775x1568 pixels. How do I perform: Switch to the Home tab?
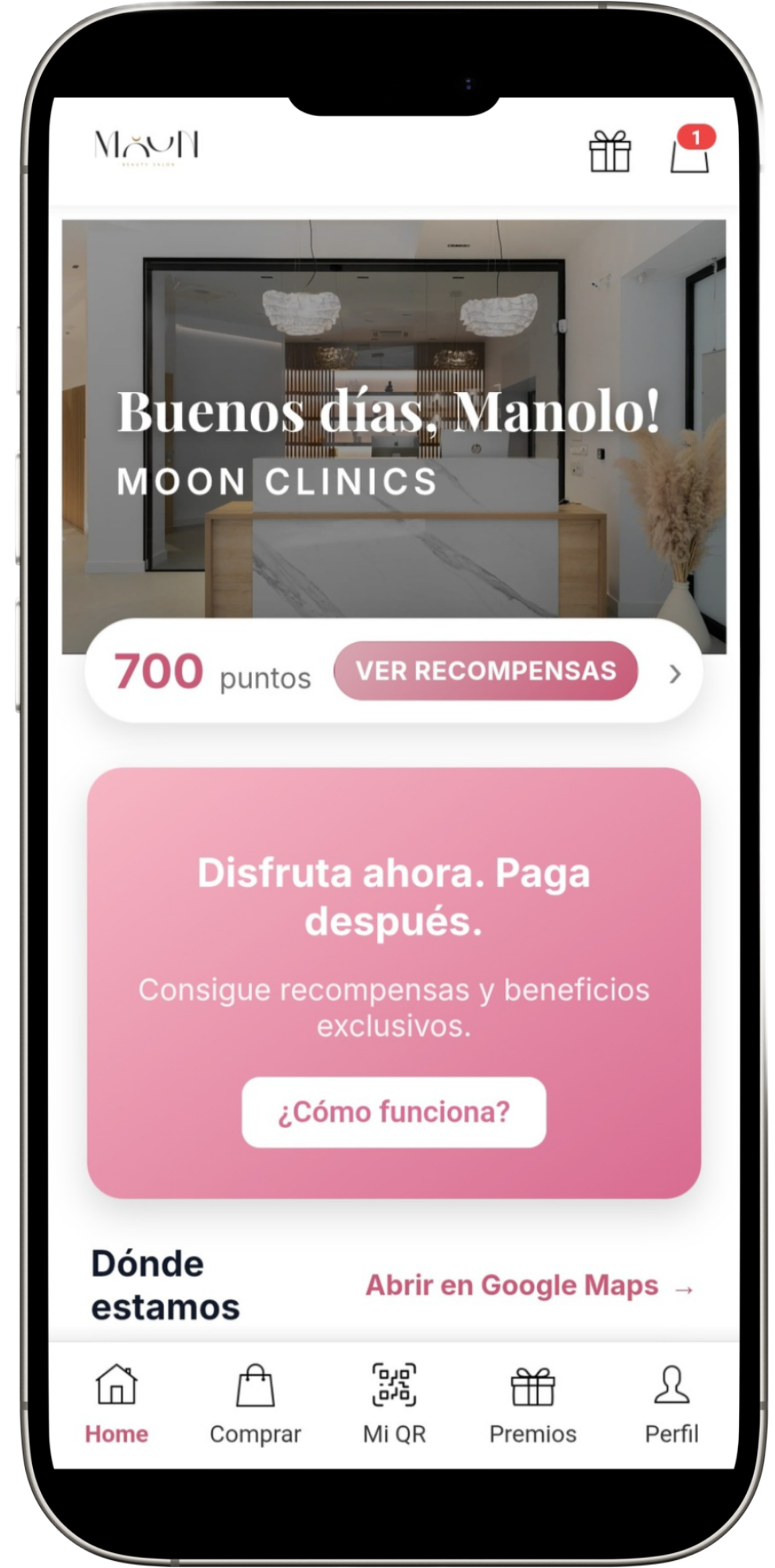point(116,1404)
